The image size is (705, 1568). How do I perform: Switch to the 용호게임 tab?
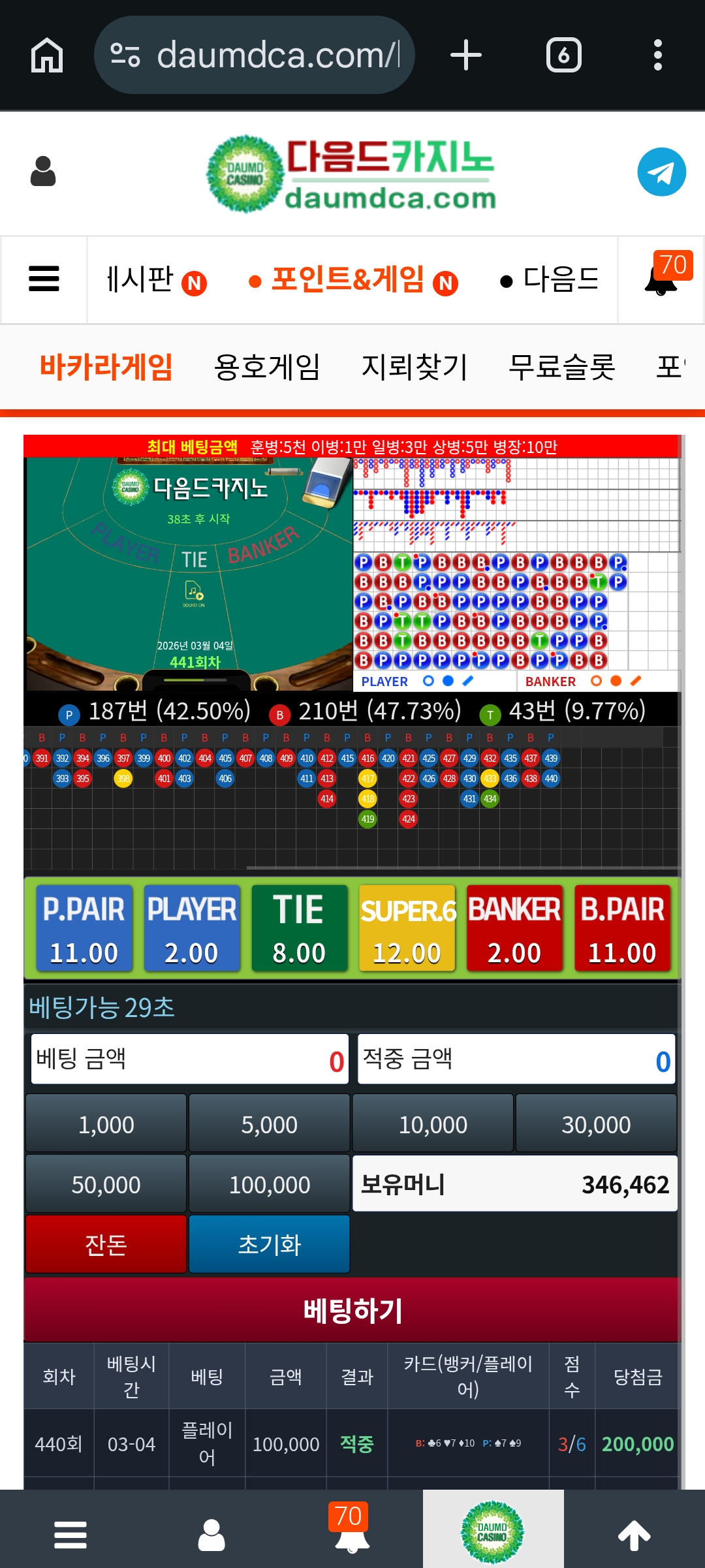(x=267, y=367)
